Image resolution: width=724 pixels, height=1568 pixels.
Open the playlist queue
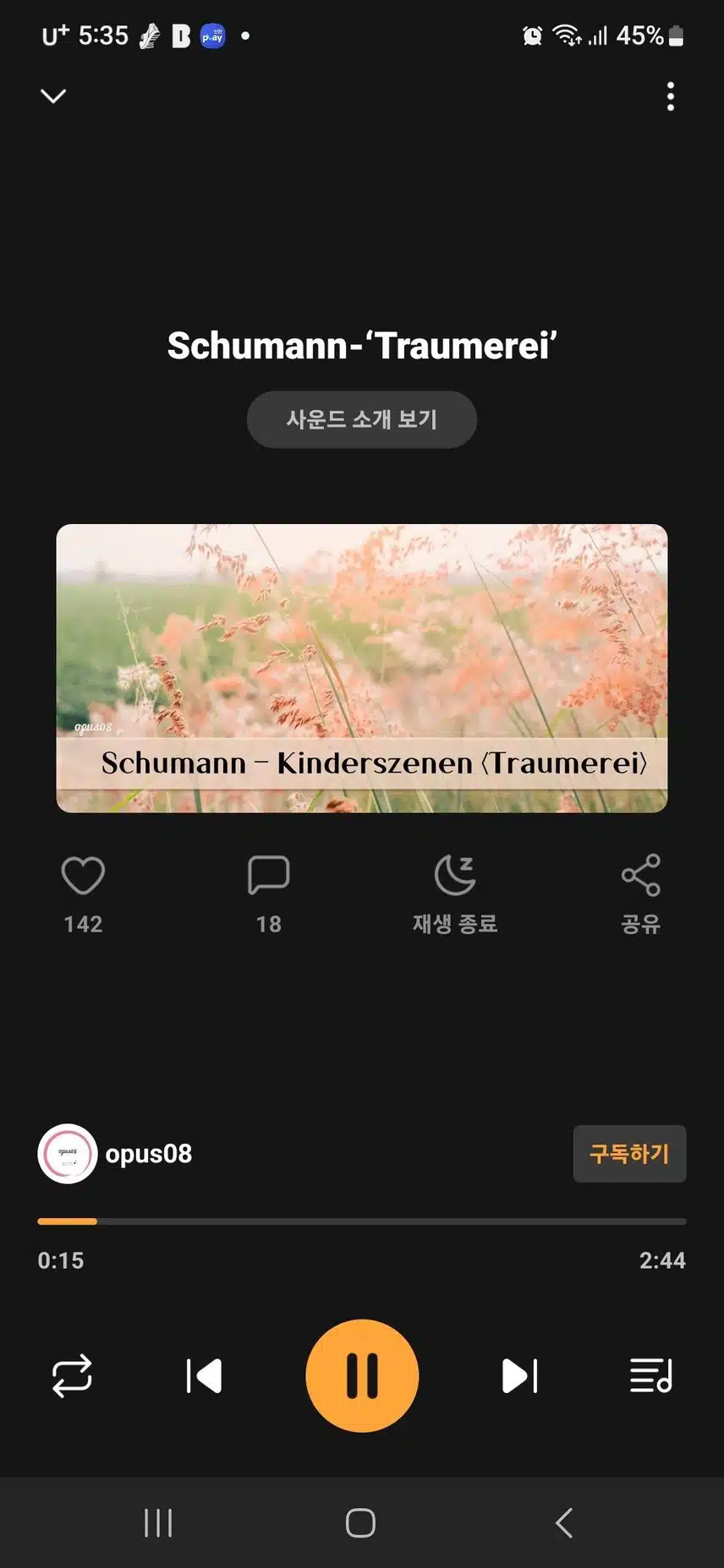click(x=650, y=1376)
